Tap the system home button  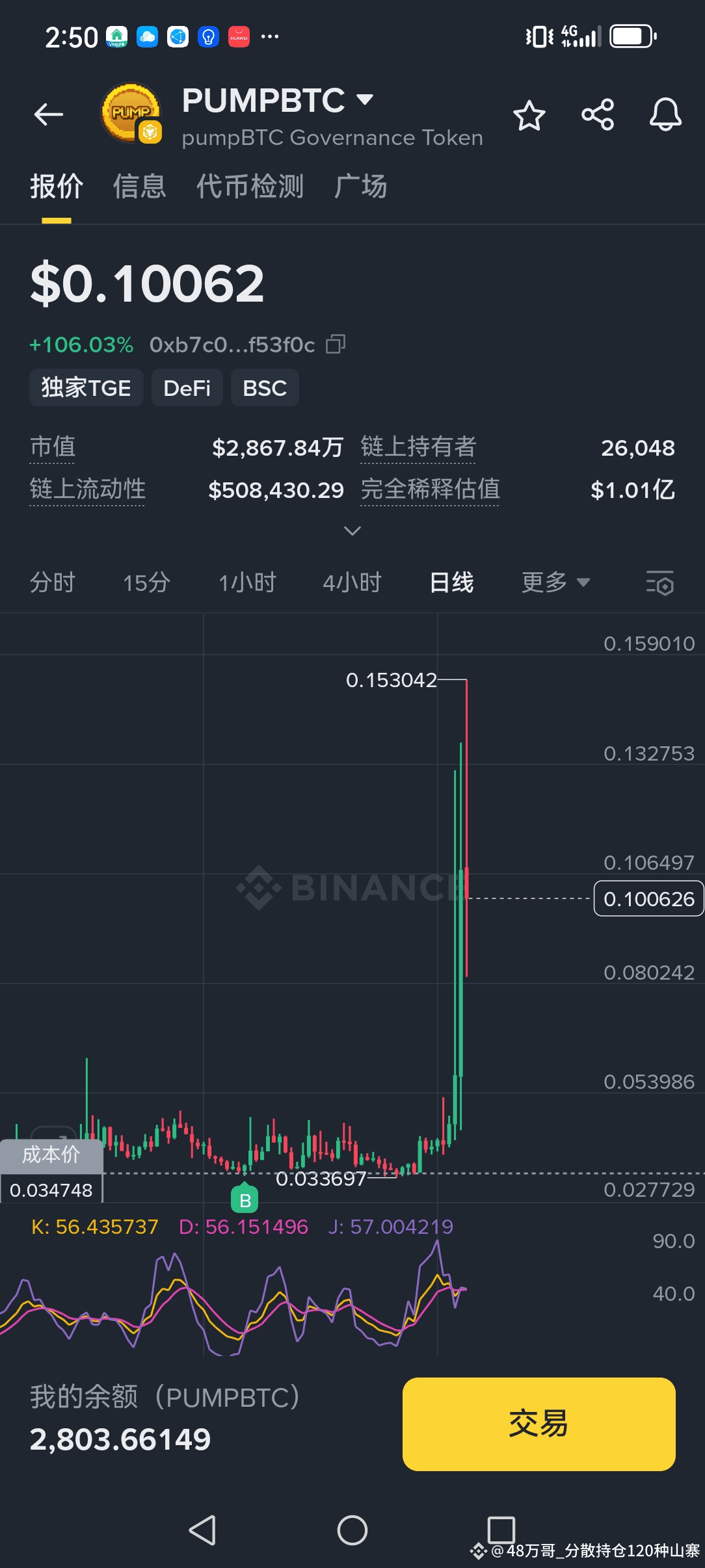352,1530
